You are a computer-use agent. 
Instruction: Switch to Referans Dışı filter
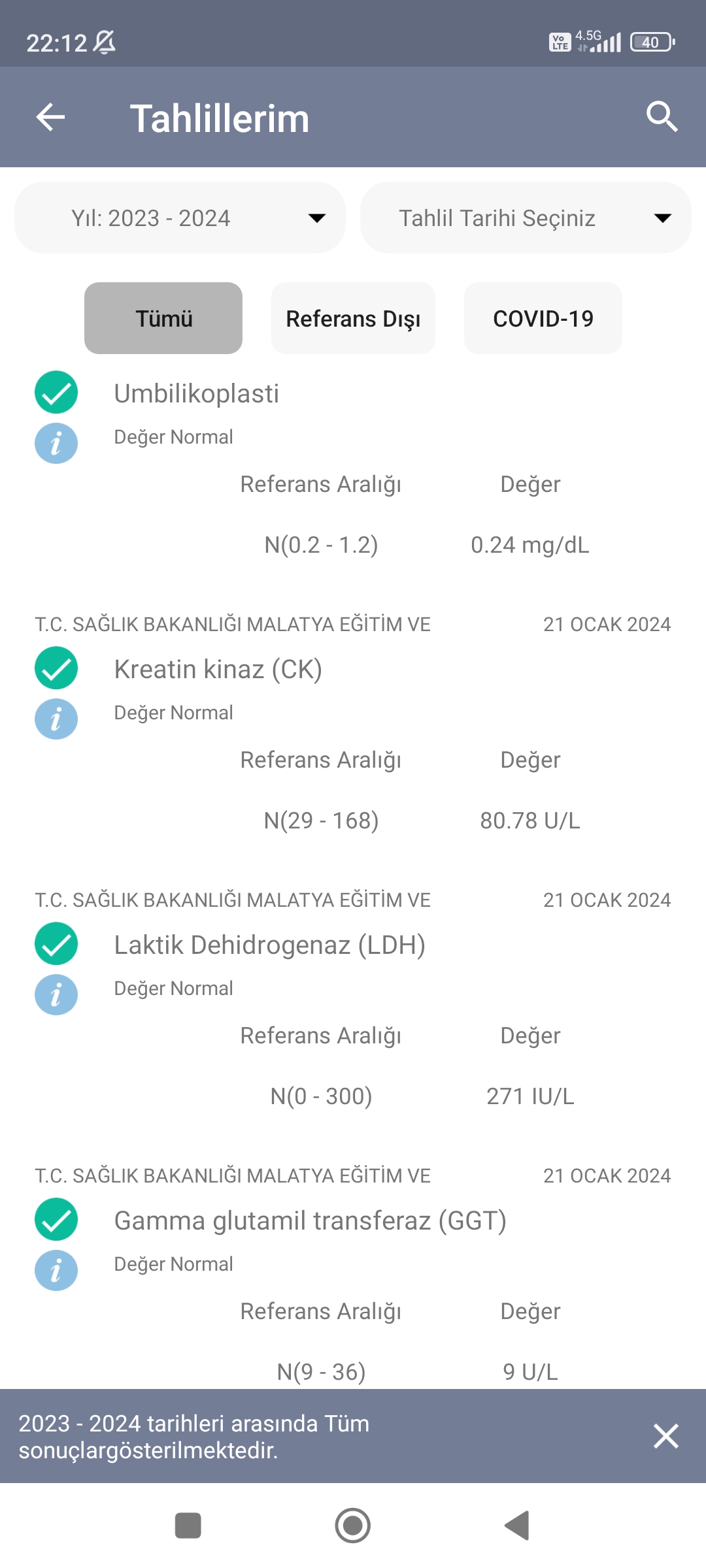353,318
